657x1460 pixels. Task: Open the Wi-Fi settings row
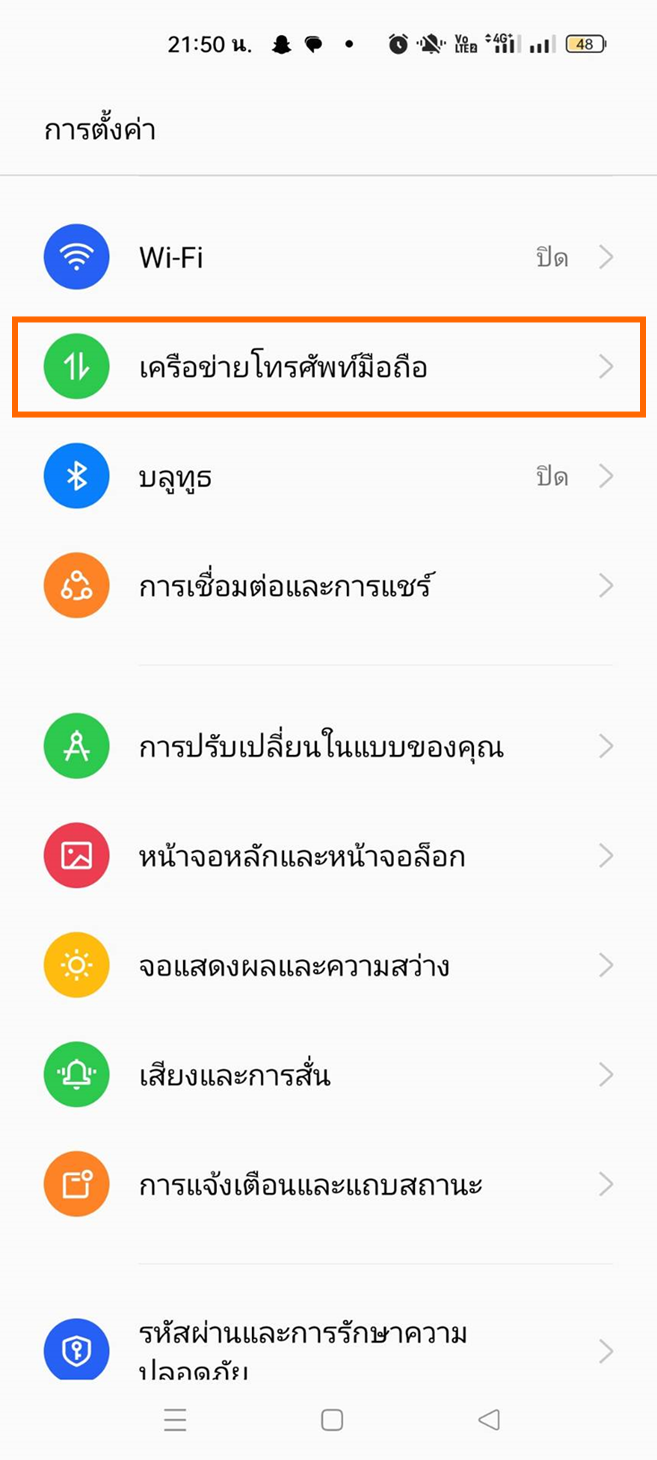(x=328, y=258)
